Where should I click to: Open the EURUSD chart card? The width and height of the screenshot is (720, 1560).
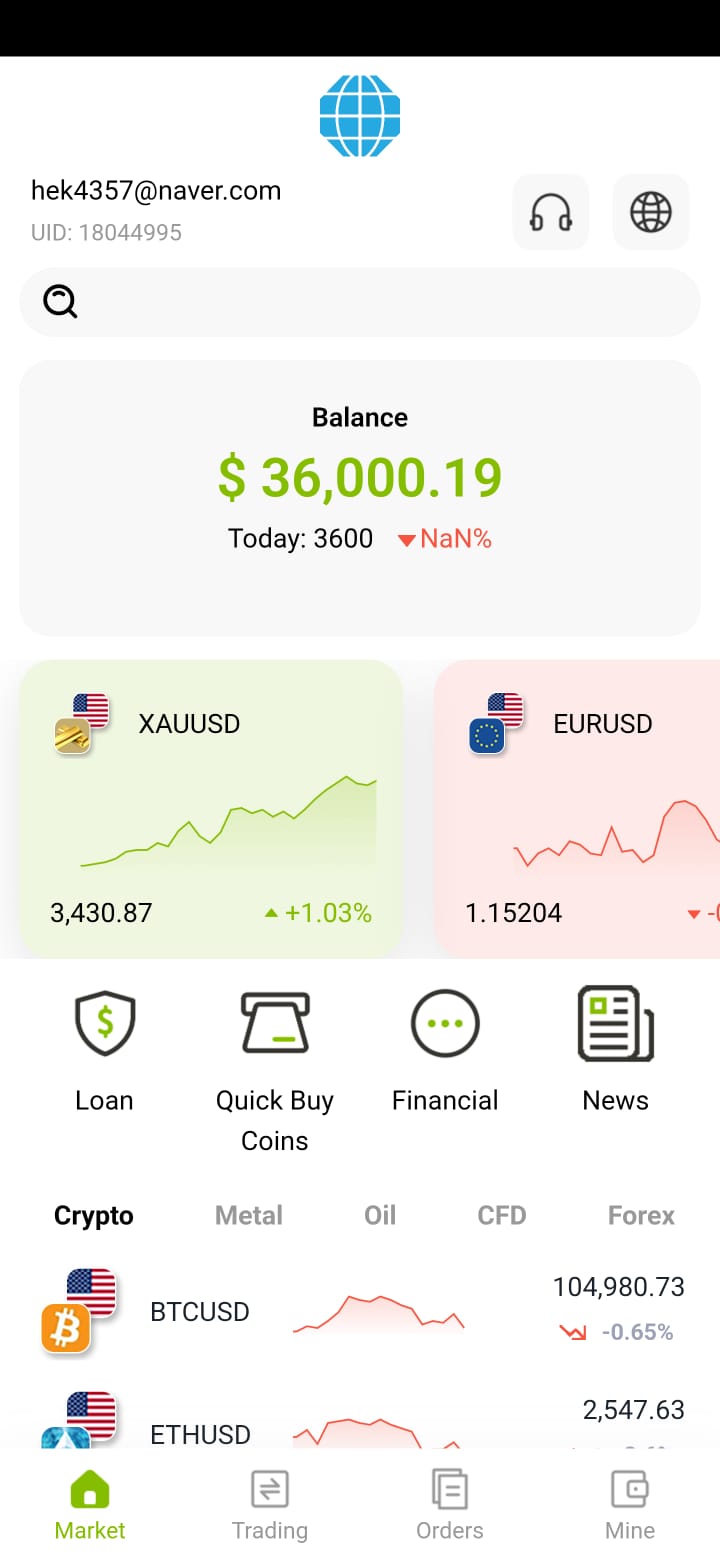point(578,809)
